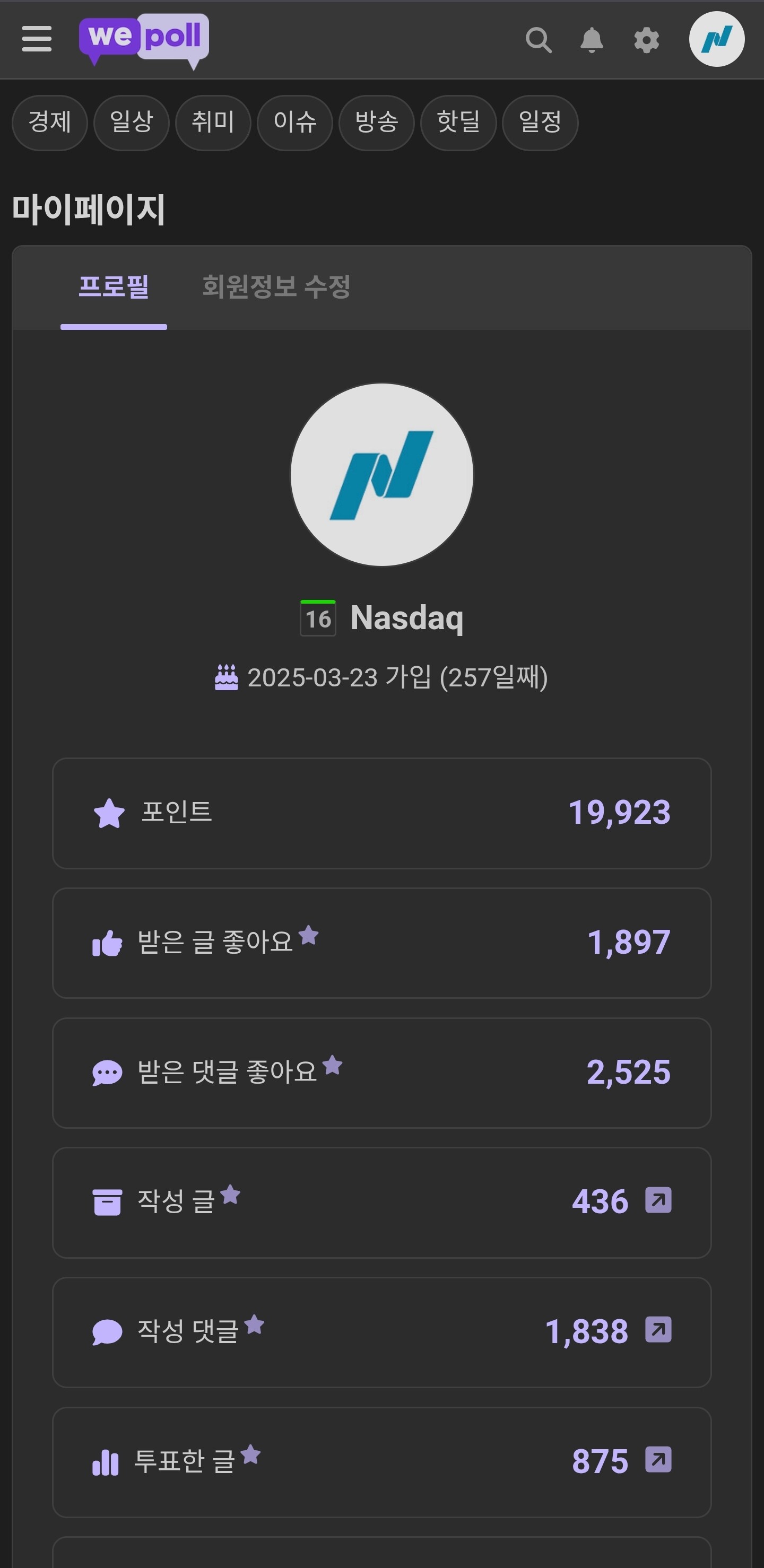764x1568 pixels.
Task: Open the settings gear
Action: (647, 40)
